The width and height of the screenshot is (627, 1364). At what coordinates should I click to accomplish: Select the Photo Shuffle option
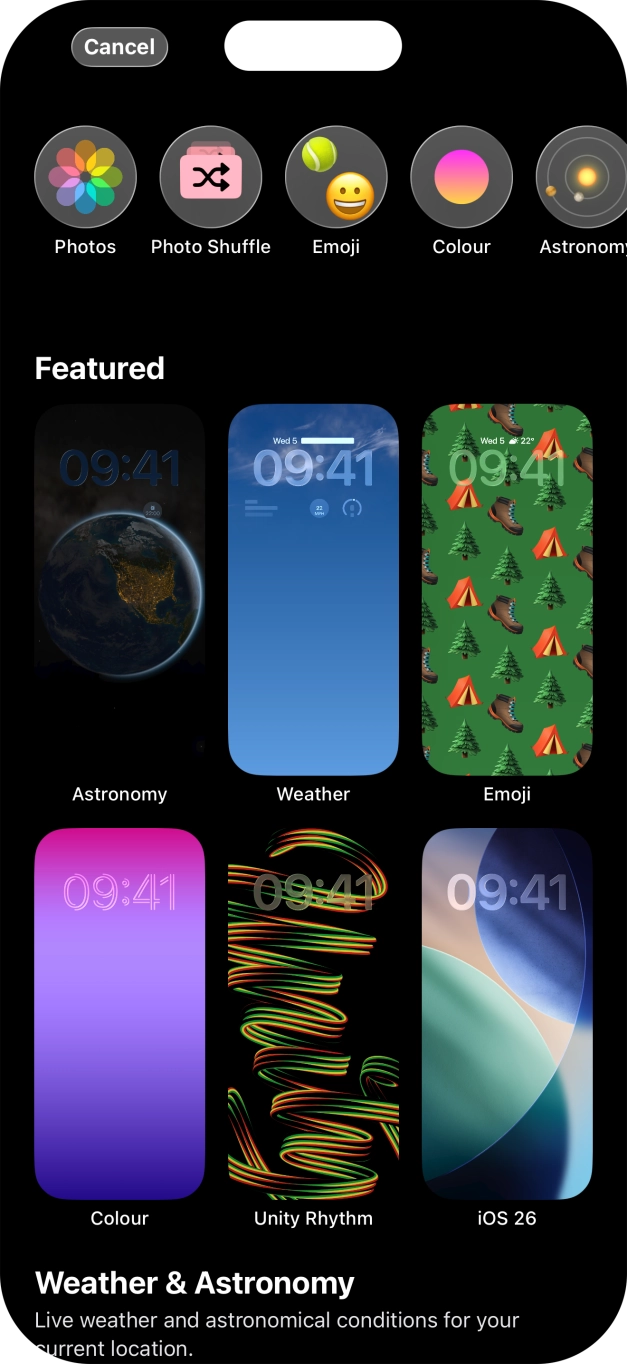tap(211, 177)
